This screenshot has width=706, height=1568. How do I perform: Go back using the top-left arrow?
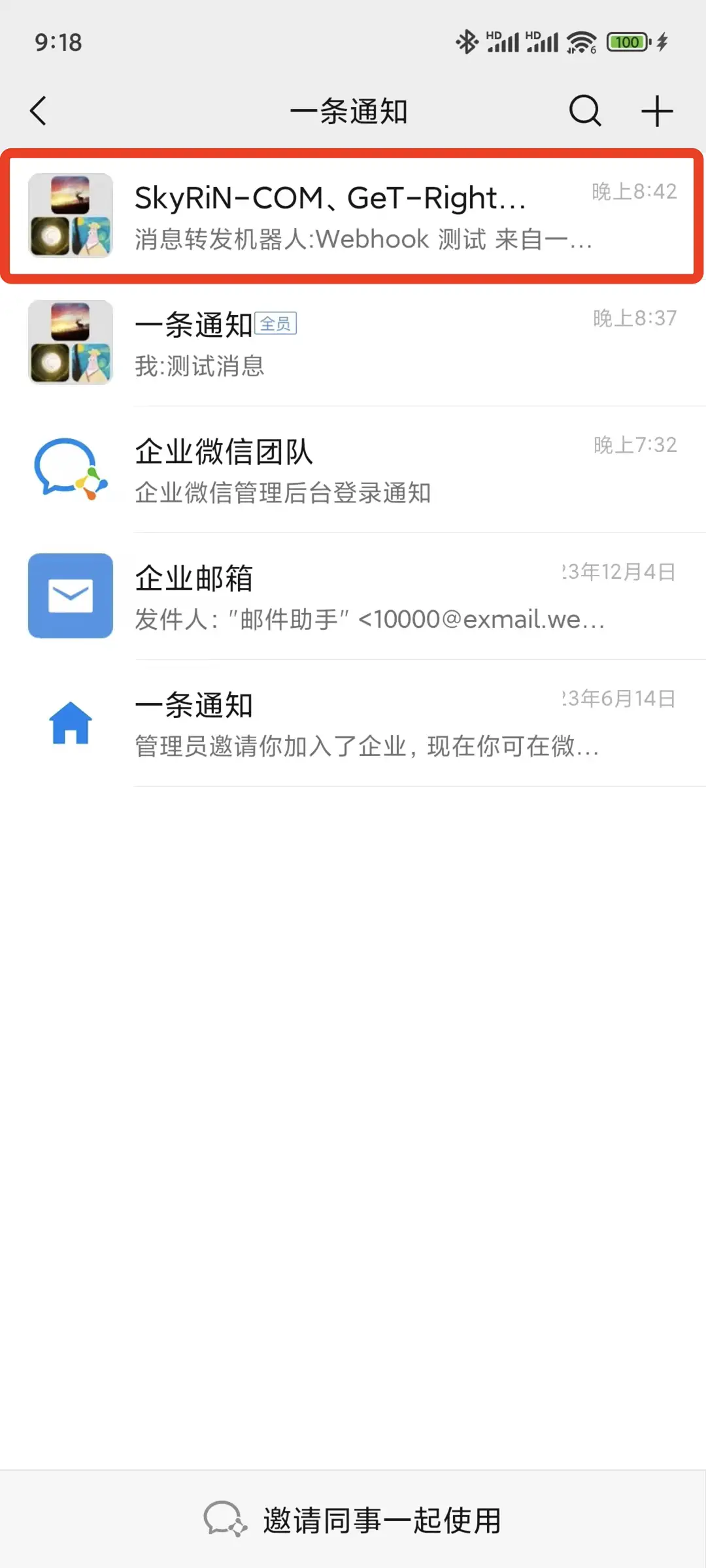coord(39,110)
